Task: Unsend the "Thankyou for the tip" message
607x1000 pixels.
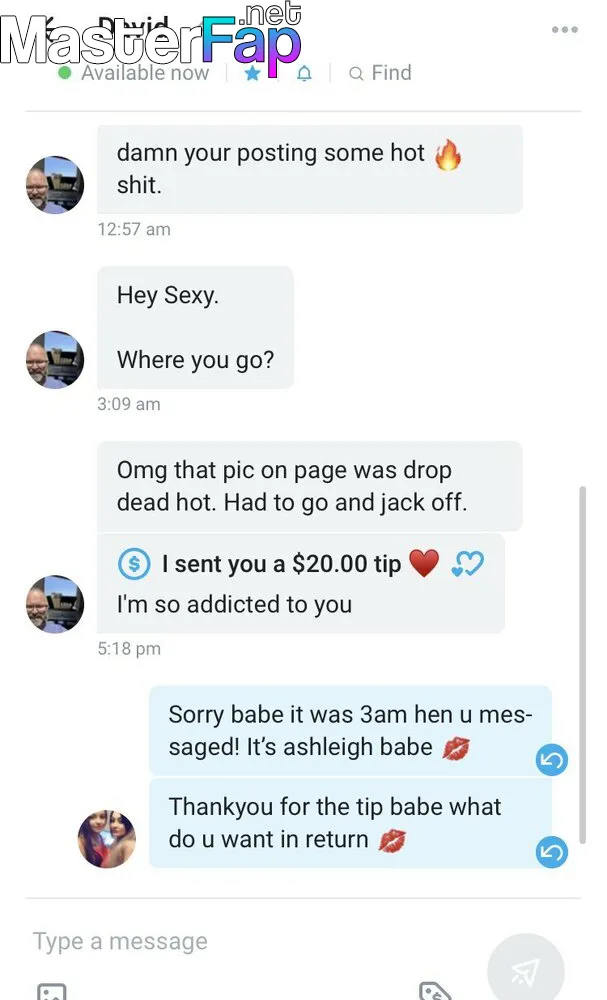Action: [x=552, y=852]
